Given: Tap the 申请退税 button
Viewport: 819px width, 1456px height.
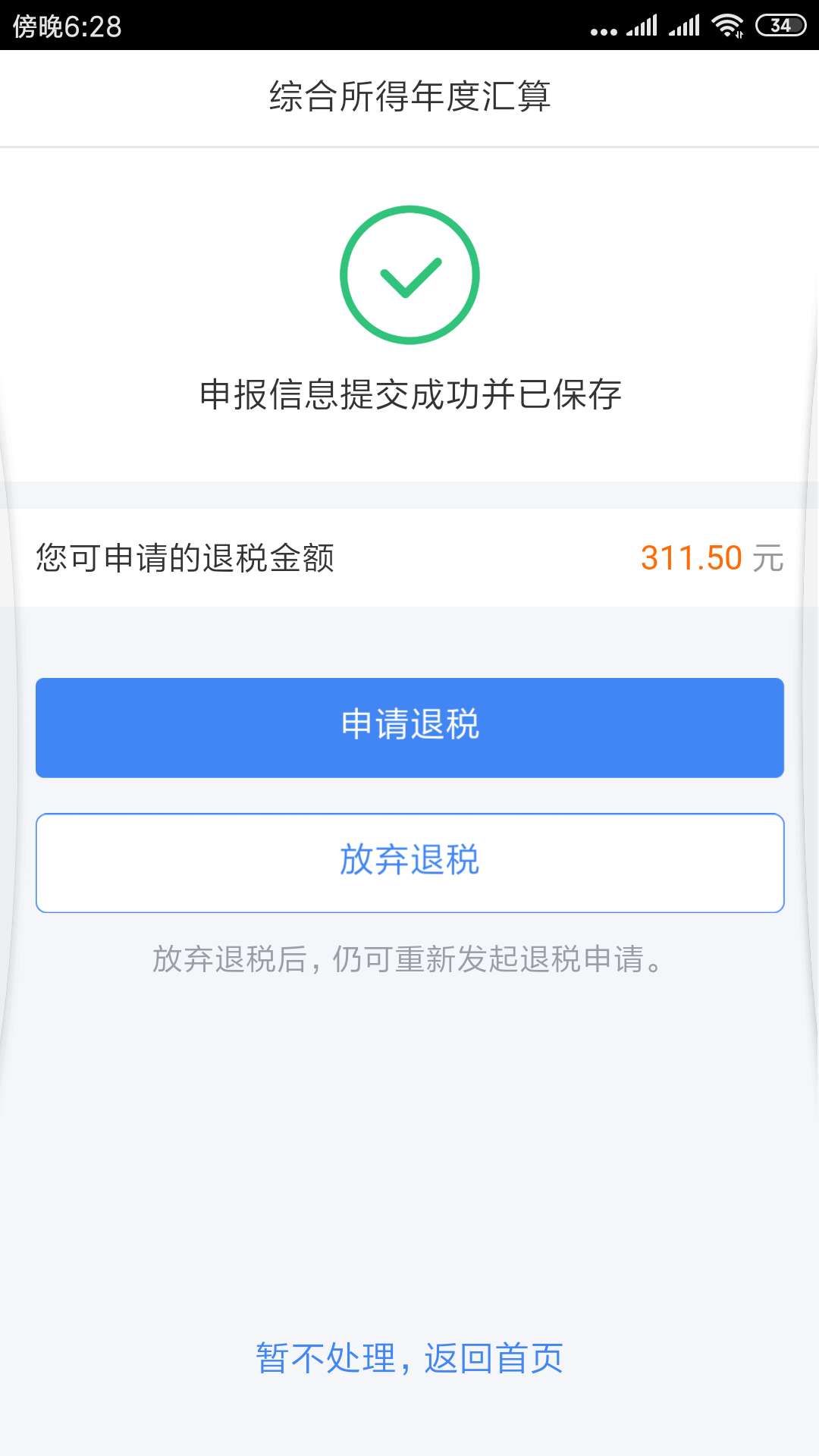Looking at the screenshot, I should (409, 727).
